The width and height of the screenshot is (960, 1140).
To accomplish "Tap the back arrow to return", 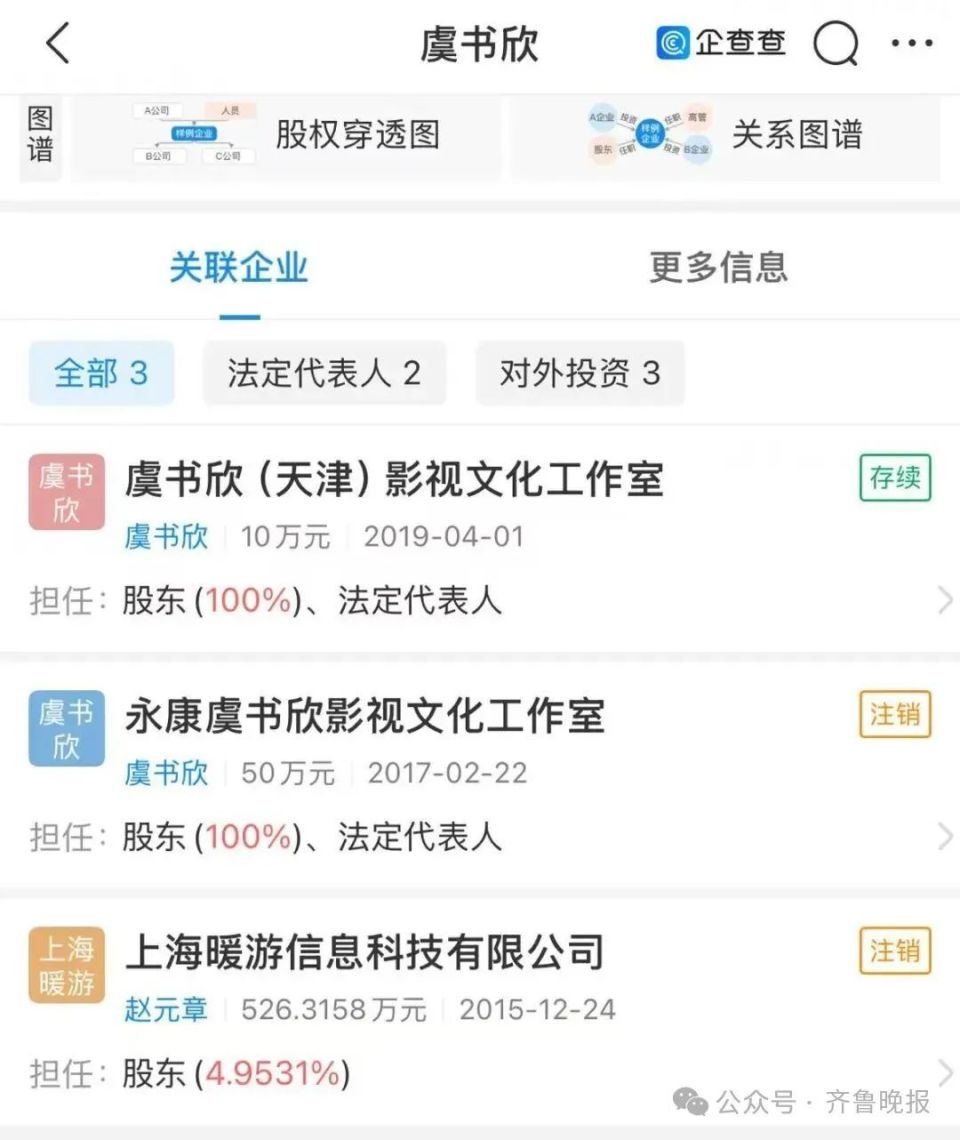I will (x=57, y=44).
